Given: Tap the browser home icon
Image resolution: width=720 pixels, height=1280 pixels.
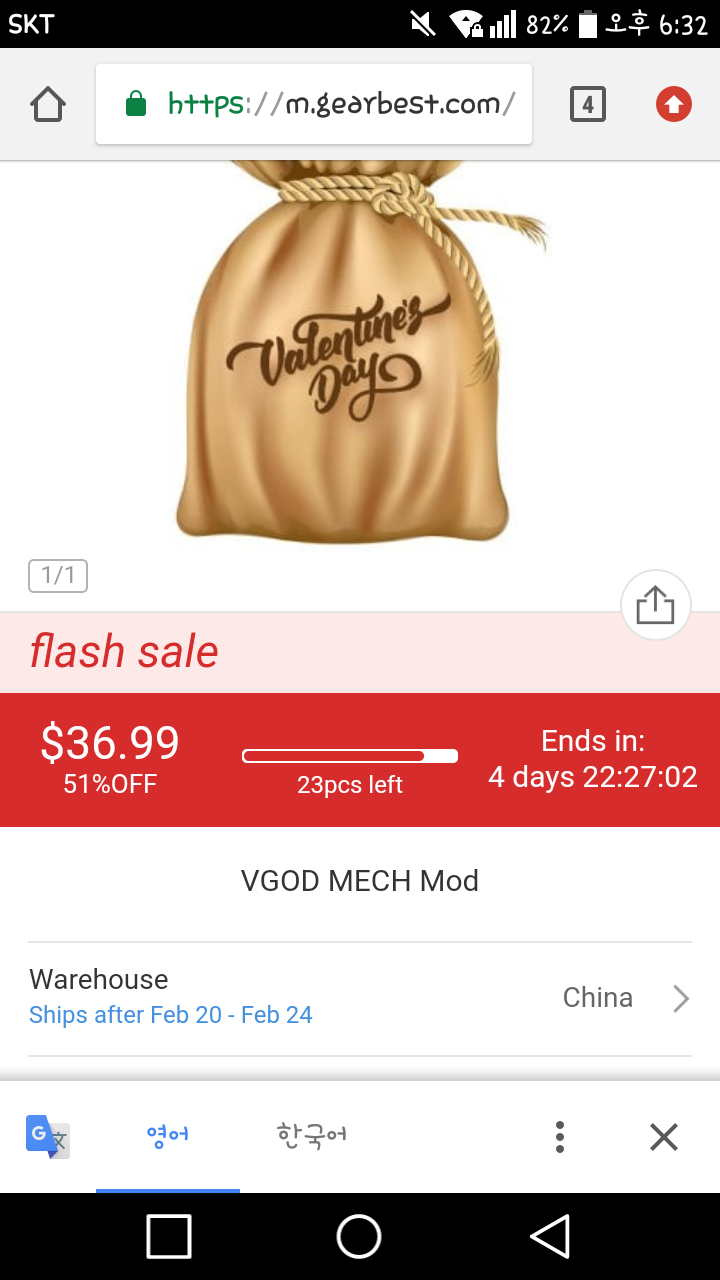Looking at the screenshot, I should point(48,104).
